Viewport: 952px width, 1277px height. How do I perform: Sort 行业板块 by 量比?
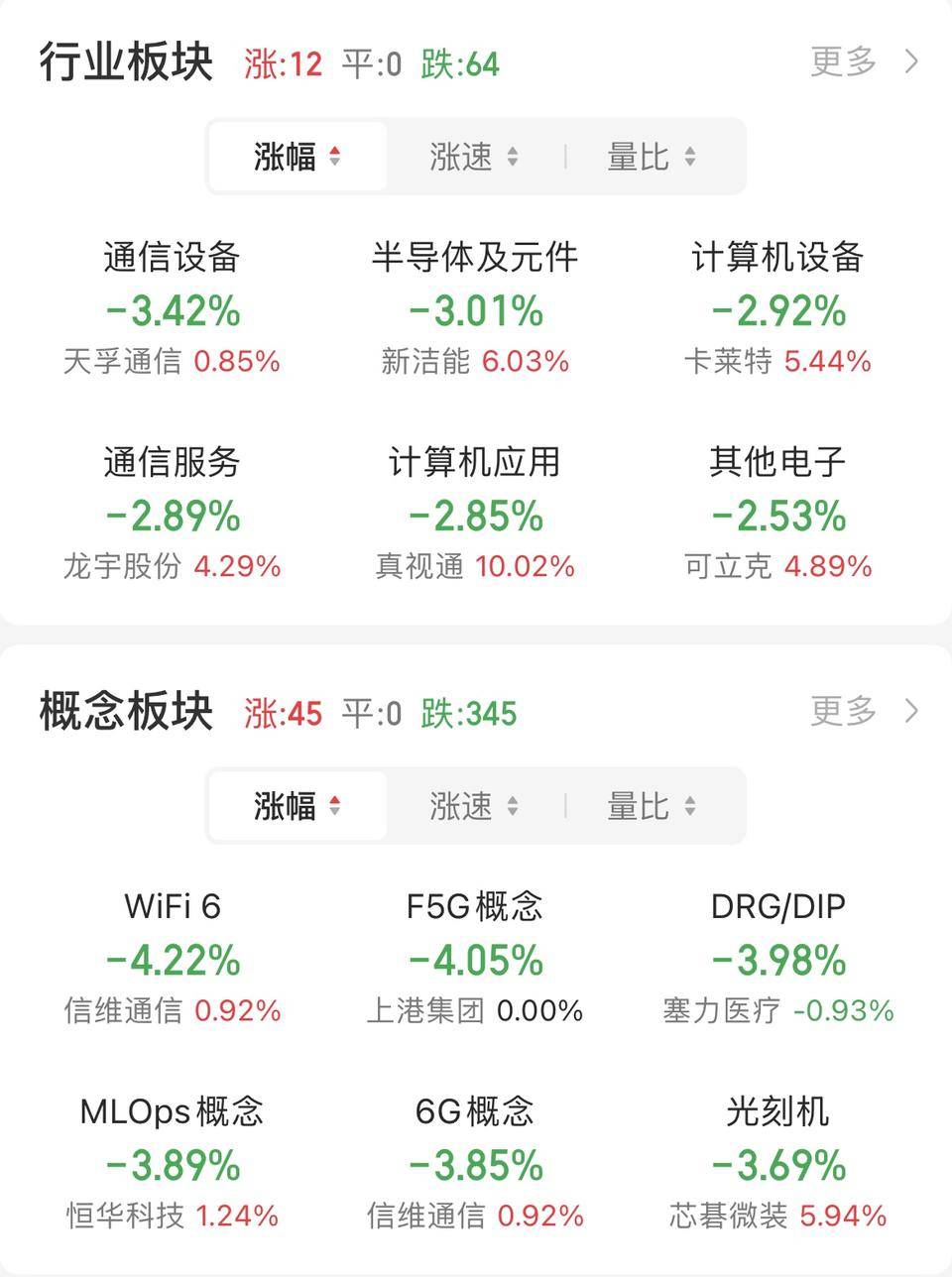click(651, 157)
